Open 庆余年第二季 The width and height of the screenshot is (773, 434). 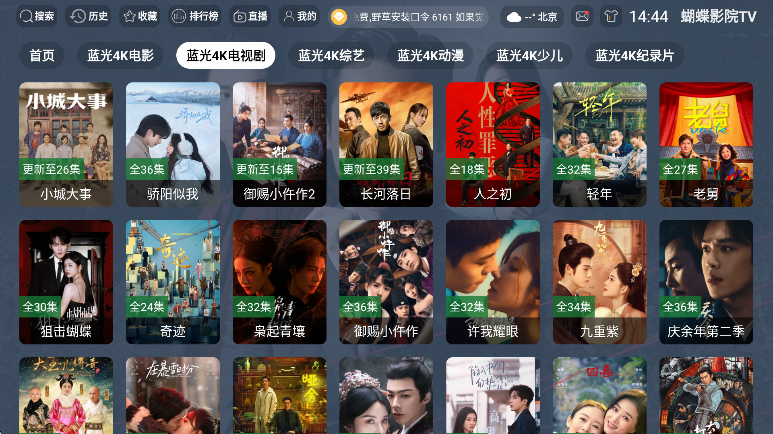[x=706, y=282]
